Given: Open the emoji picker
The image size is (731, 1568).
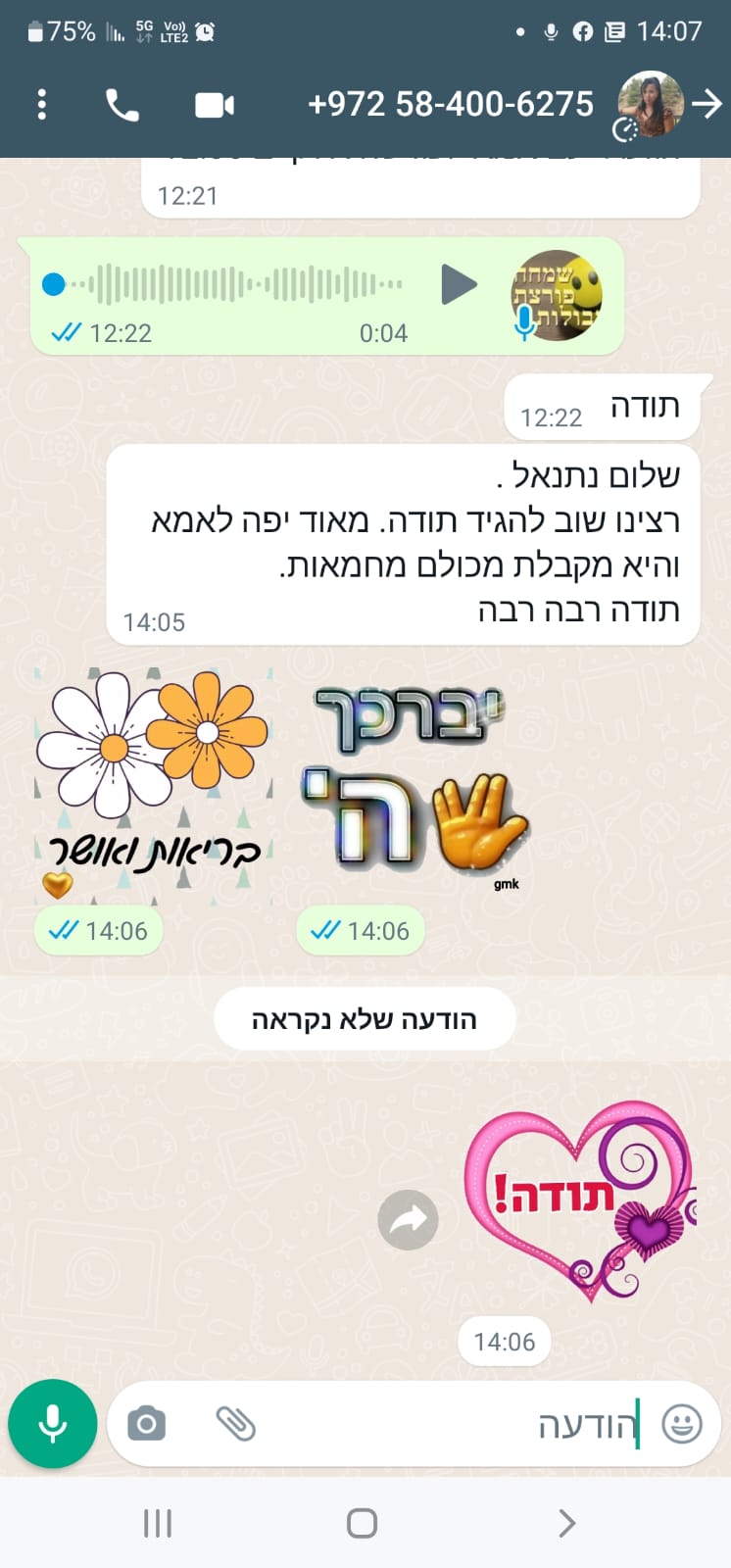Looking at the screenshot, I should coord(682,1423).
